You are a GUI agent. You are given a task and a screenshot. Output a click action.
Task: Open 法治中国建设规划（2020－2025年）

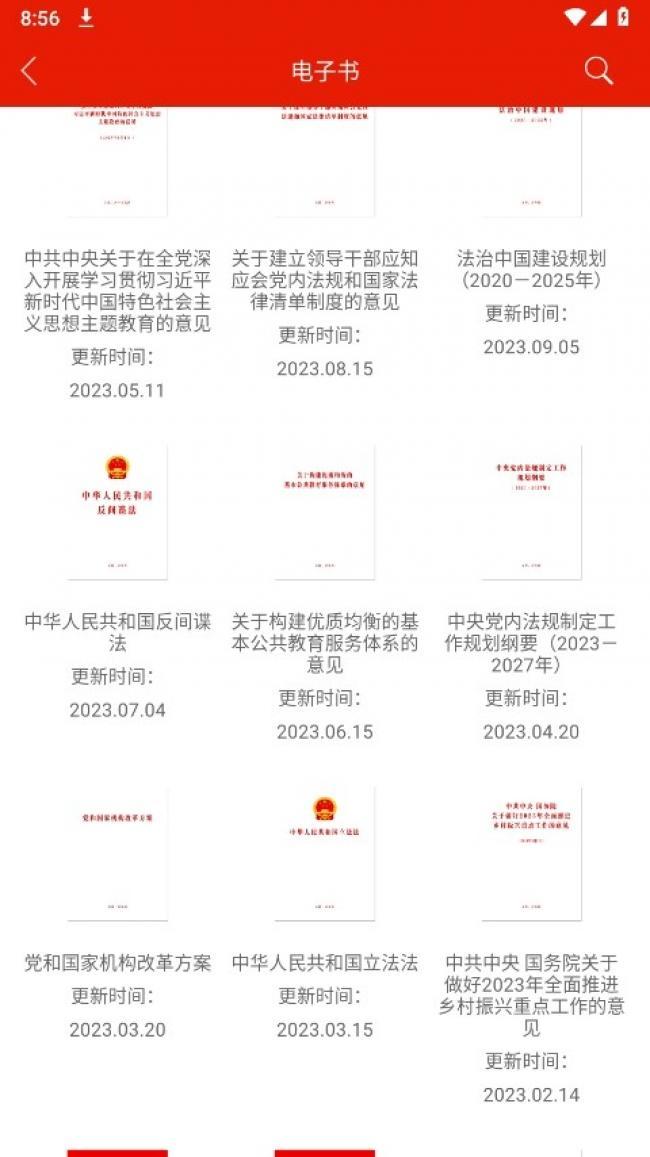(531, 269)
